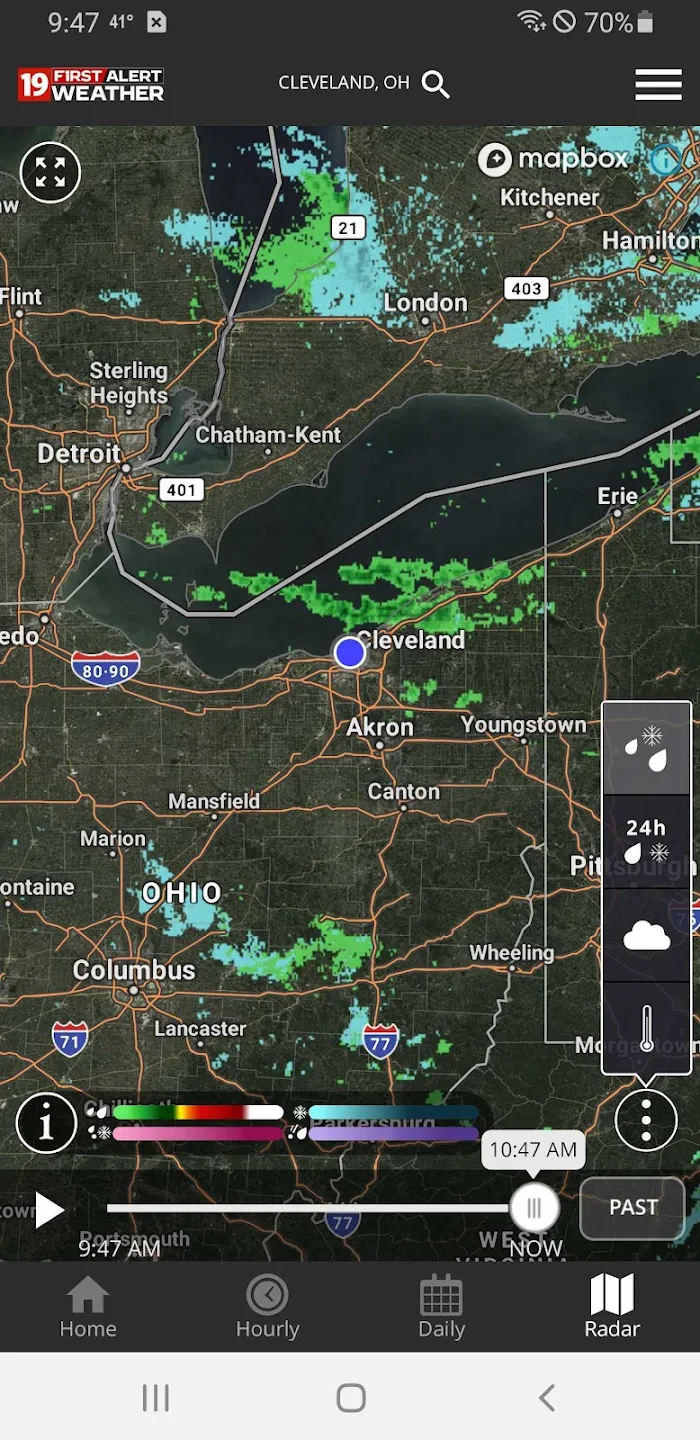Open the radar legend info
Screen dimensions: 700x1440
tap(46, 1123)
